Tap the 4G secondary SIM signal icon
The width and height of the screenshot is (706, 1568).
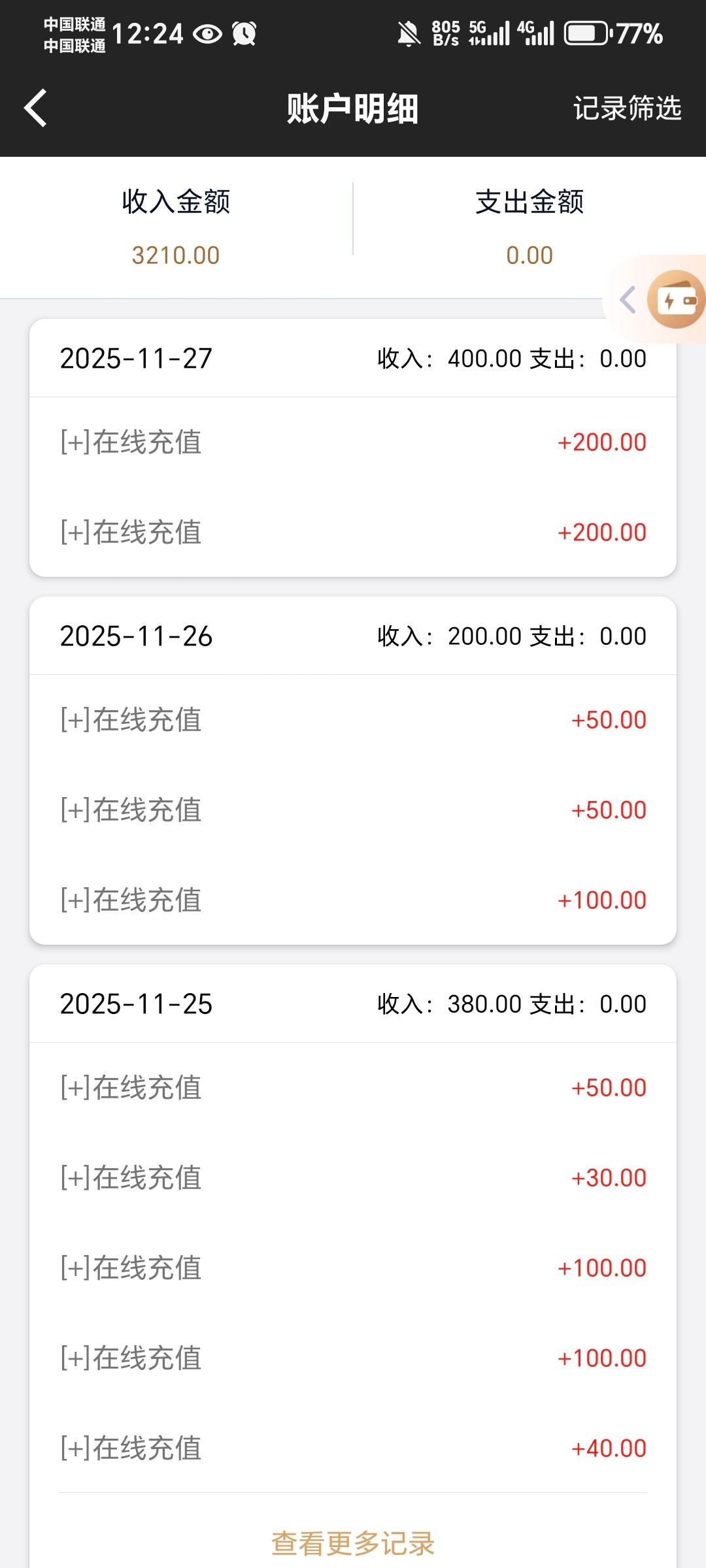point(536,33)
